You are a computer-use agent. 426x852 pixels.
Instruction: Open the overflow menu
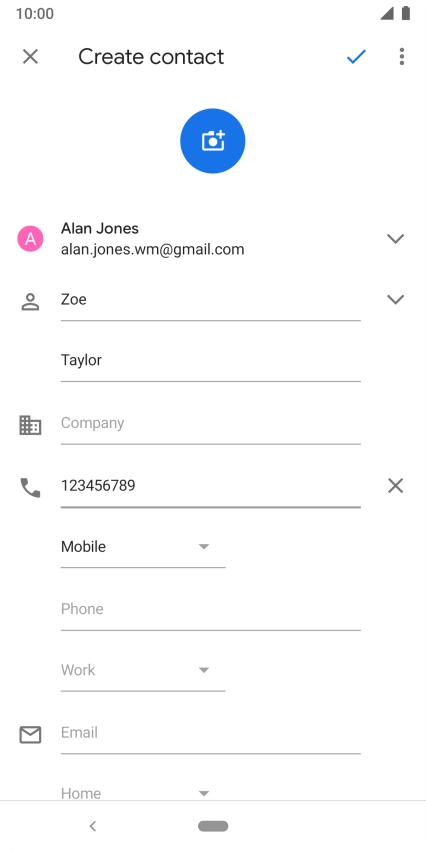coord(402,57)
